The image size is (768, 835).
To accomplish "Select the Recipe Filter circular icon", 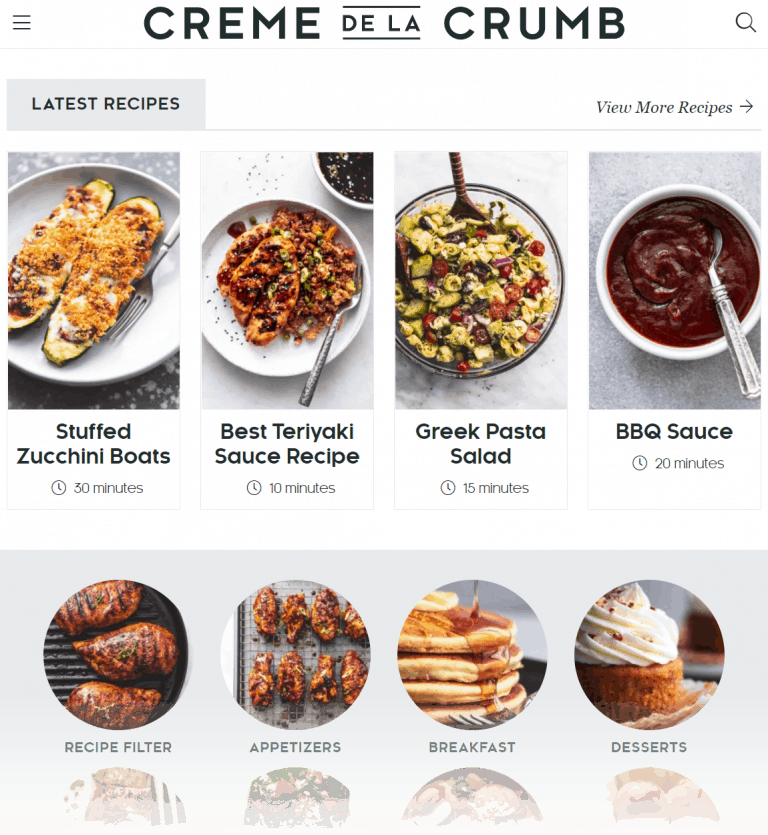I will (117, 655).
